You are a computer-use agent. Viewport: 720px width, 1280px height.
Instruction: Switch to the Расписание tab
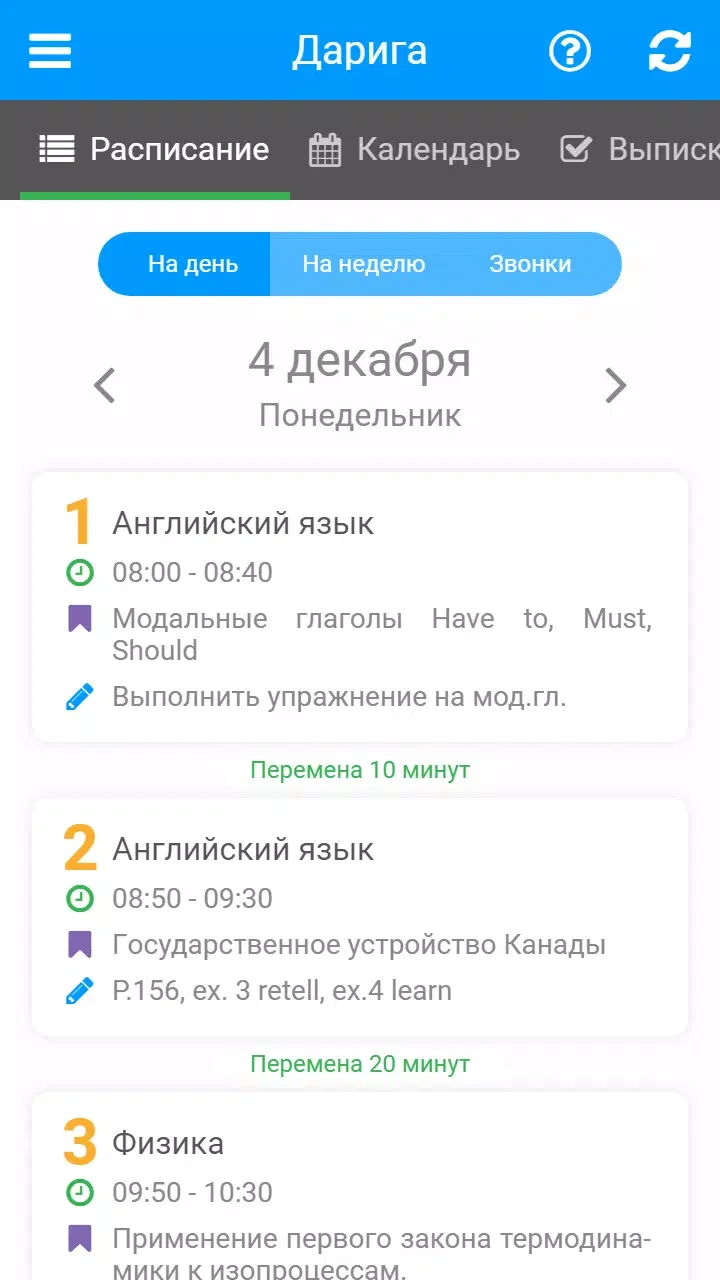click(x=155, y=150)
